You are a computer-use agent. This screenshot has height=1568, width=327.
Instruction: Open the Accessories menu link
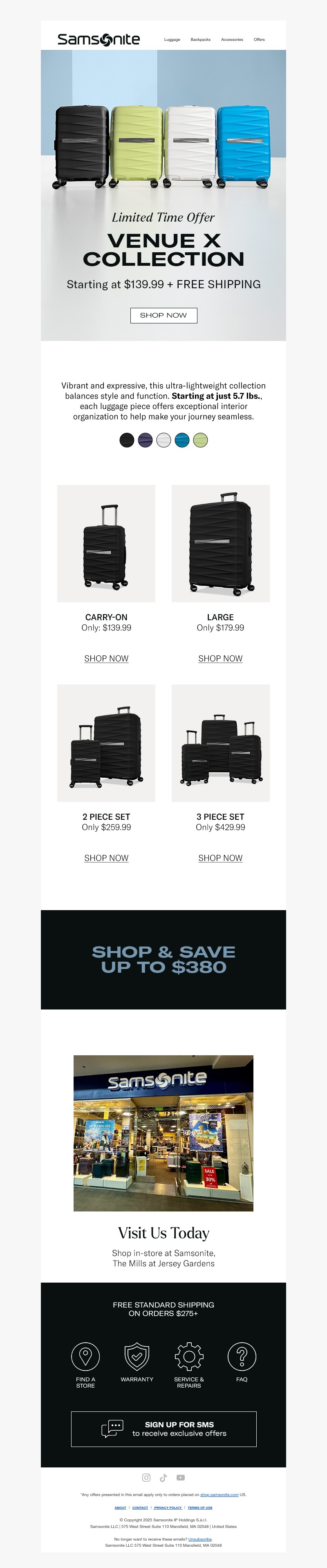232,40
